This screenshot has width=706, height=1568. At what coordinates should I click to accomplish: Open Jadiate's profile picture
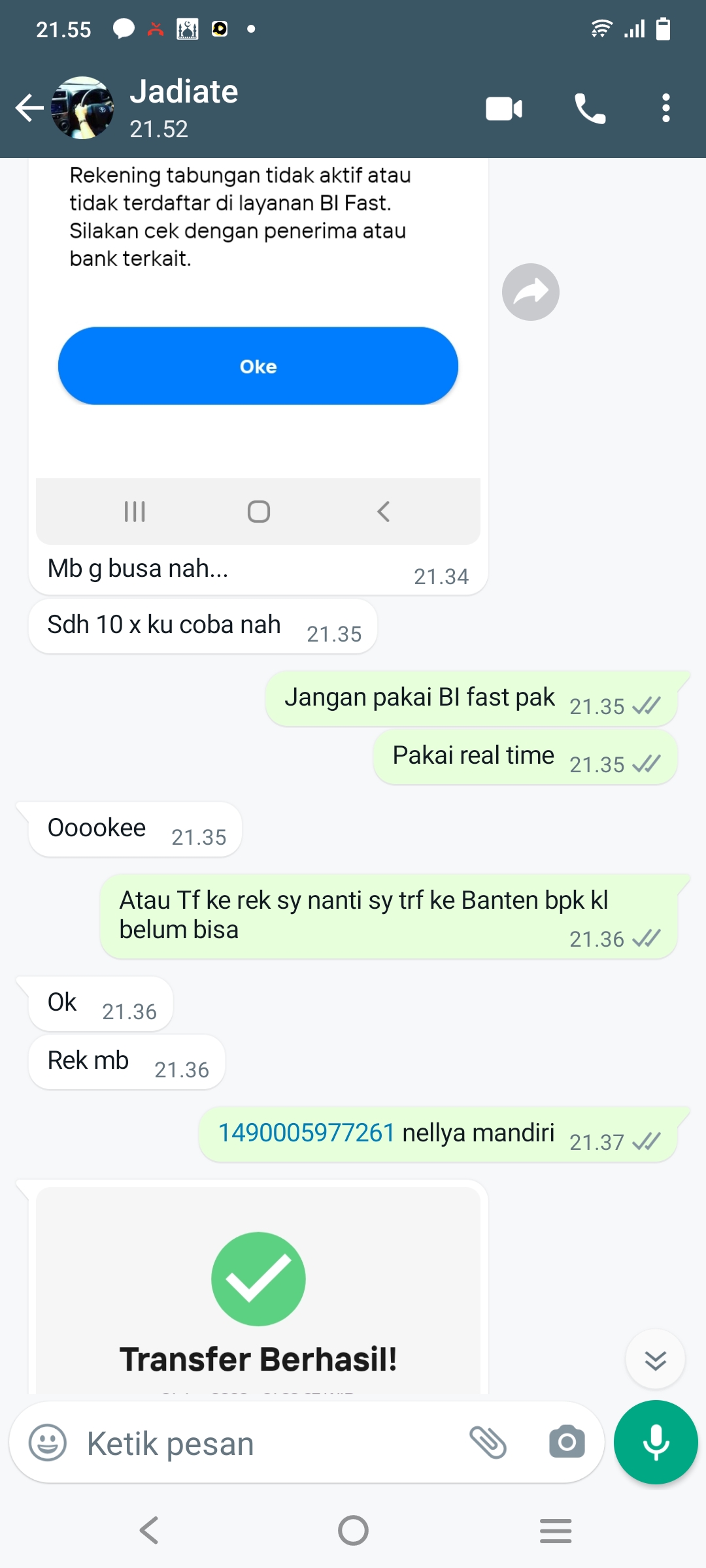tap(82, 108)
